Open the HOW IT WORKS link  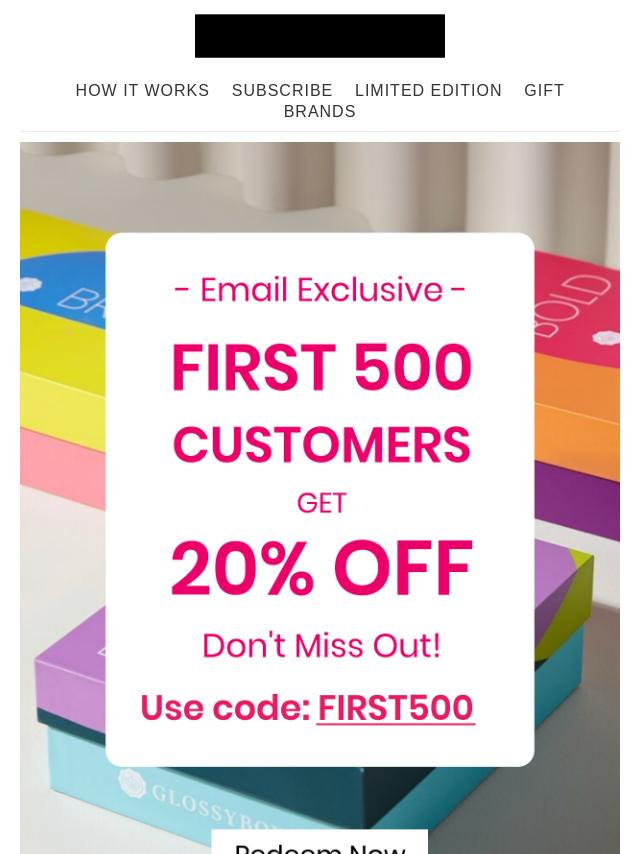142,90
